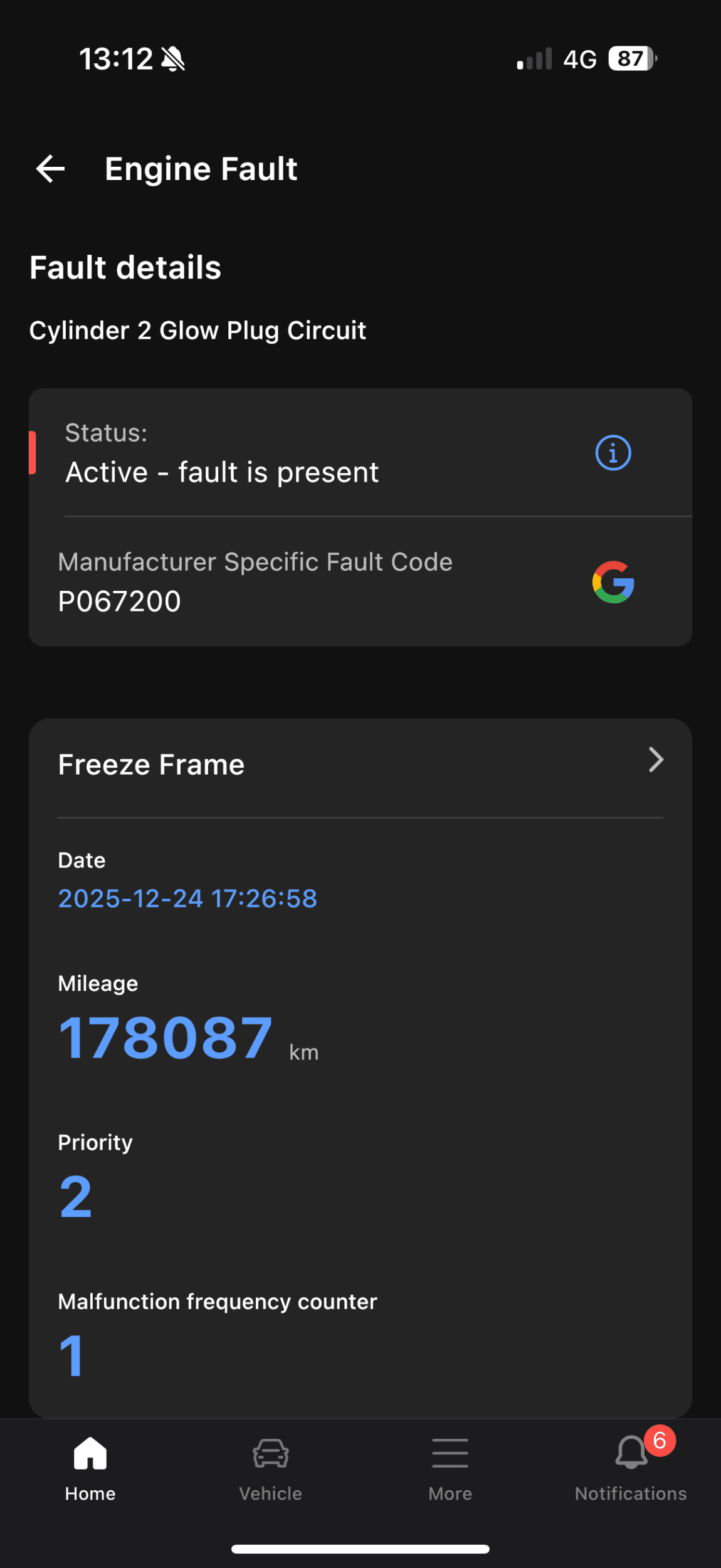The image size is (721, 1568).
Task: Go back from Engine Fault
Action: click(50, 169)
